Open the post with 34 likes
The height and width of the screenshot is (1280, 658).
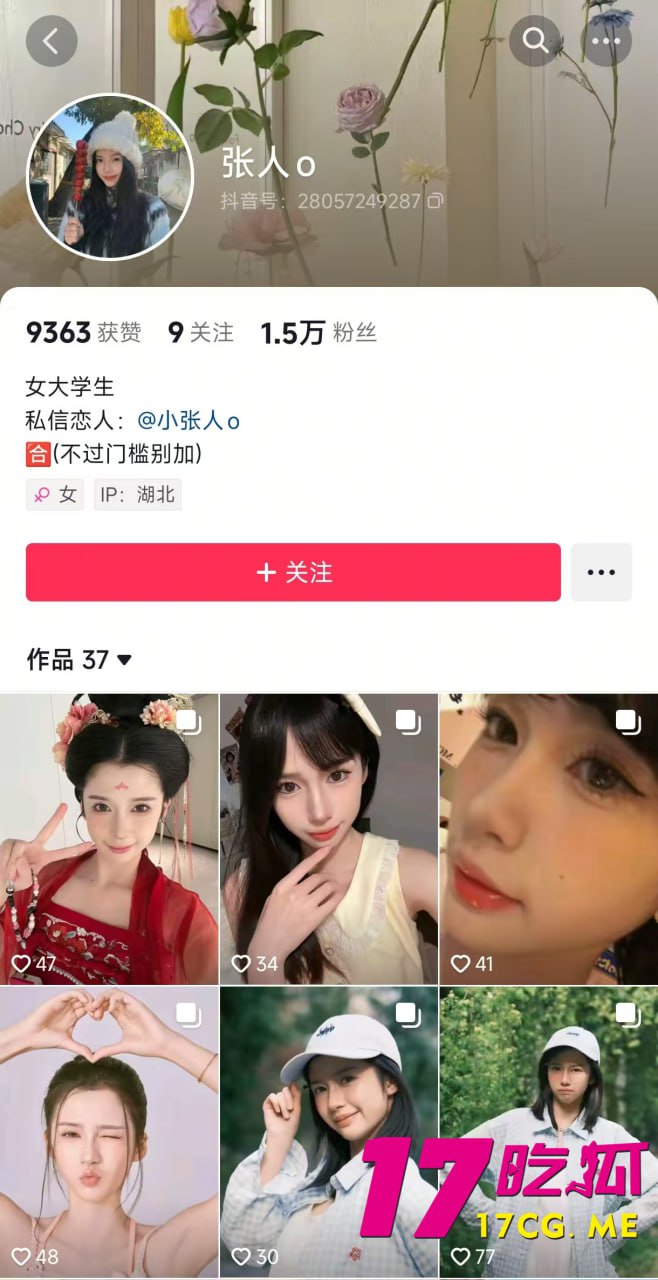coord(328,838)
